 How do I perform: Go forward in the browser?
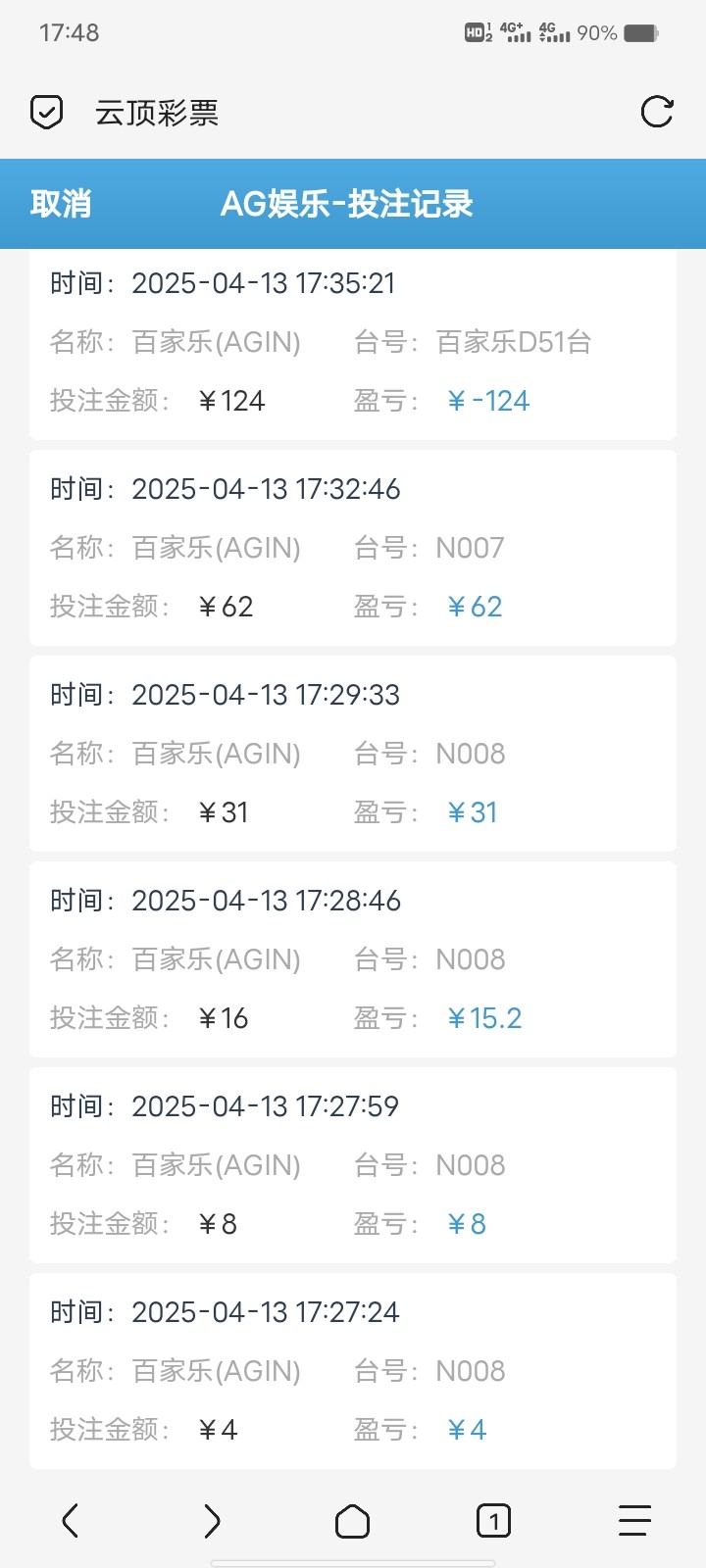click(x=212, y=1521)
